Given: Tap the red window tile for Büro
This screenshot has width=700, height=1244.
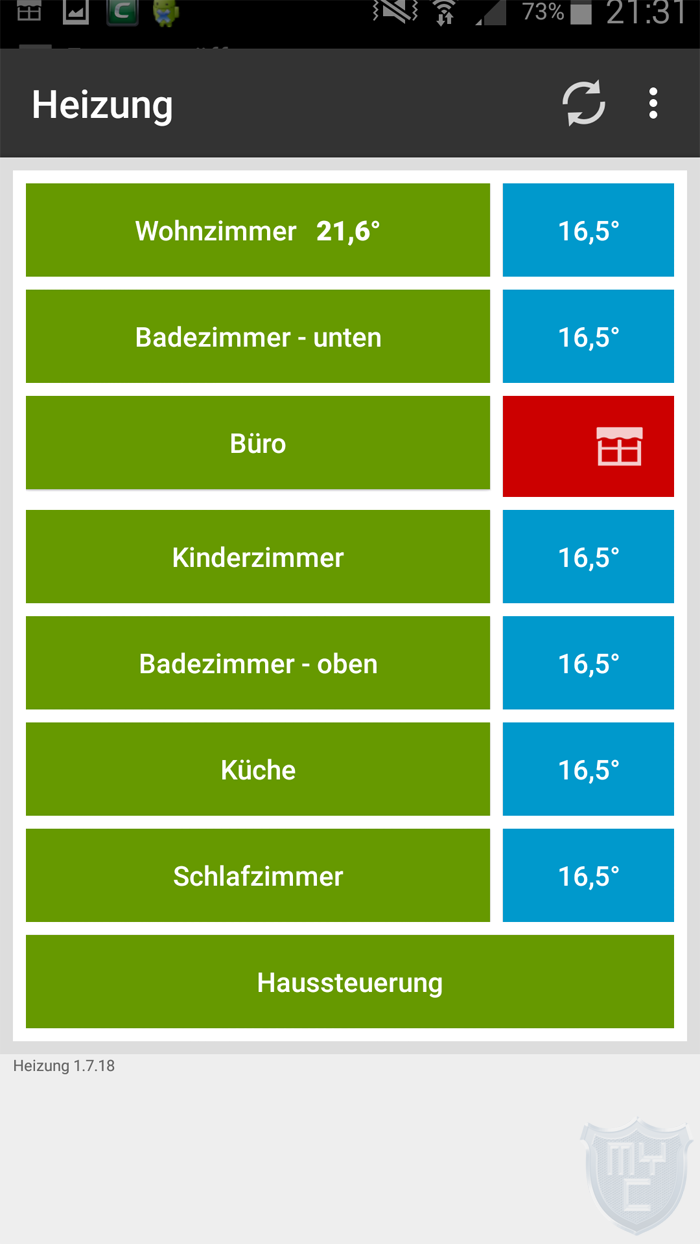Looking at the screenshot, I should (x=588, y=446).
